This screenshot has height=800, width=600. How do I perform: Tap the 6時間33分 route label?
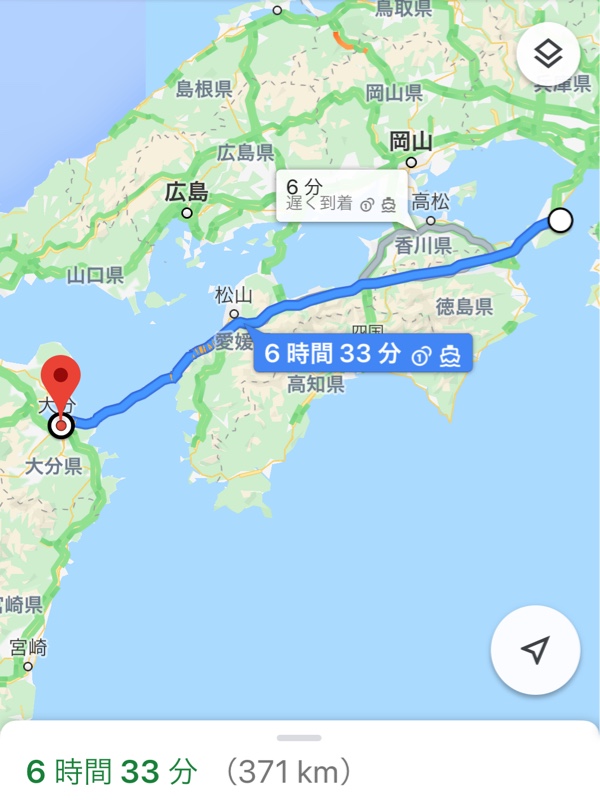pos(361,354)
